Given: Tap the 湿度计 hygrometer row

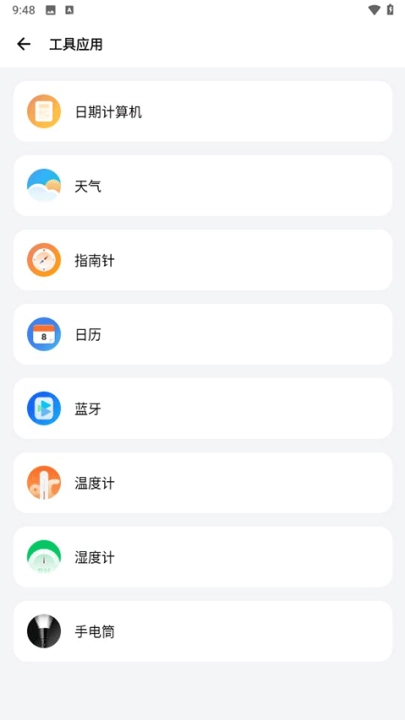Looking at the screenshot, I should tap(202, 557).
